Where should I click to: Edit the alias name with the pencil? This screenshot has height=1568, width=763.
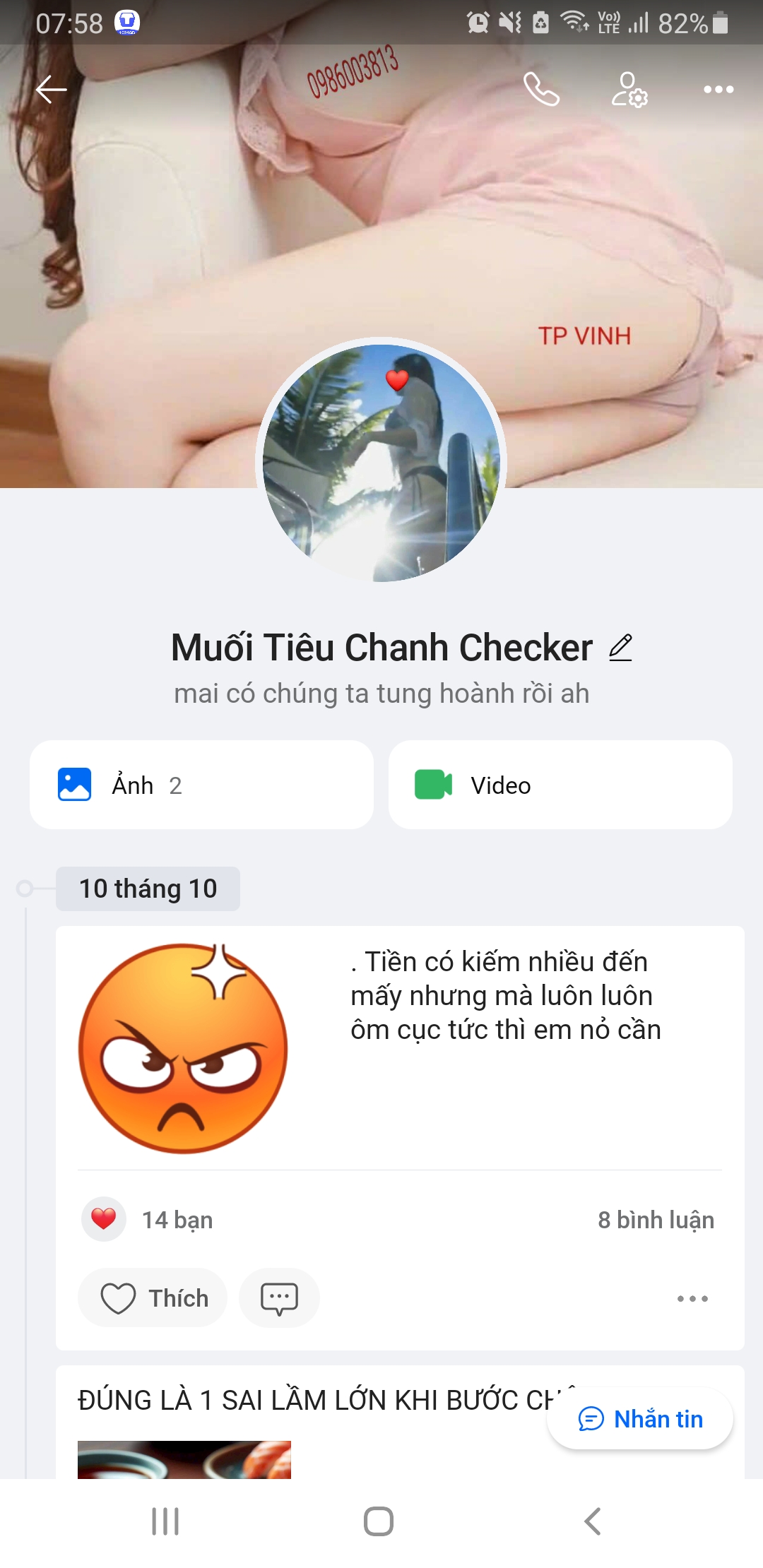tap(620, 648)
